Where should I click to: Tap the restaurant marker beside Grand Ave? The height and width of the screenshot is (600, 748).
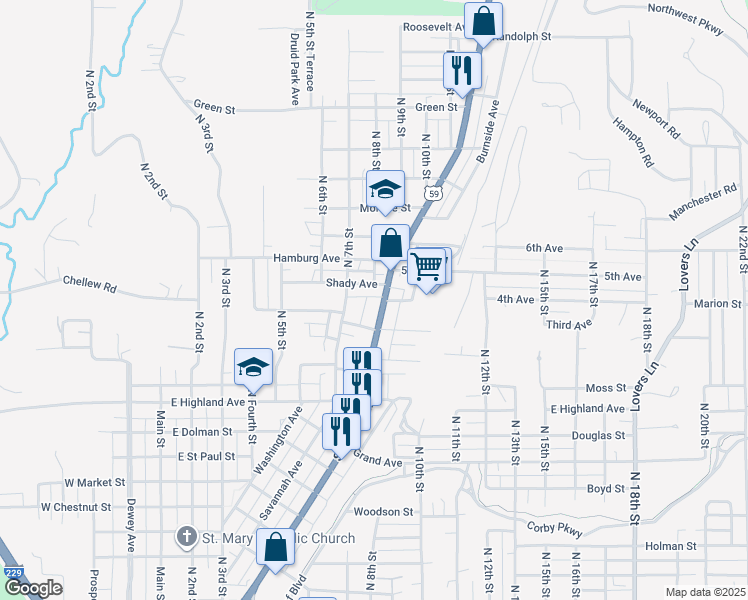tap(340, 431)
